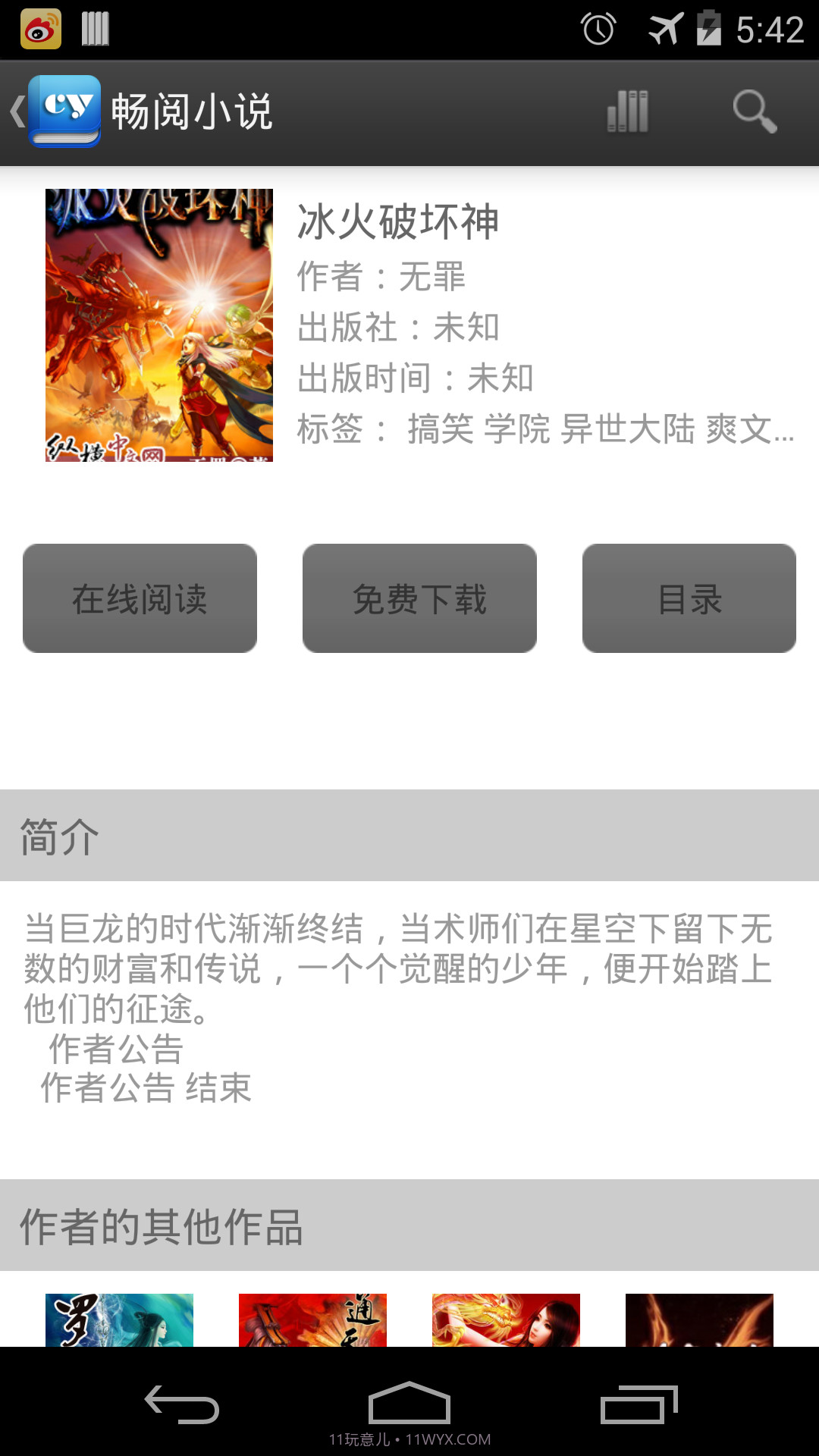Image resolution: width=819 pixels, height=1456 pixels.
Task: Tap the back chevron beside the app icon
Action: pos(17,111)
